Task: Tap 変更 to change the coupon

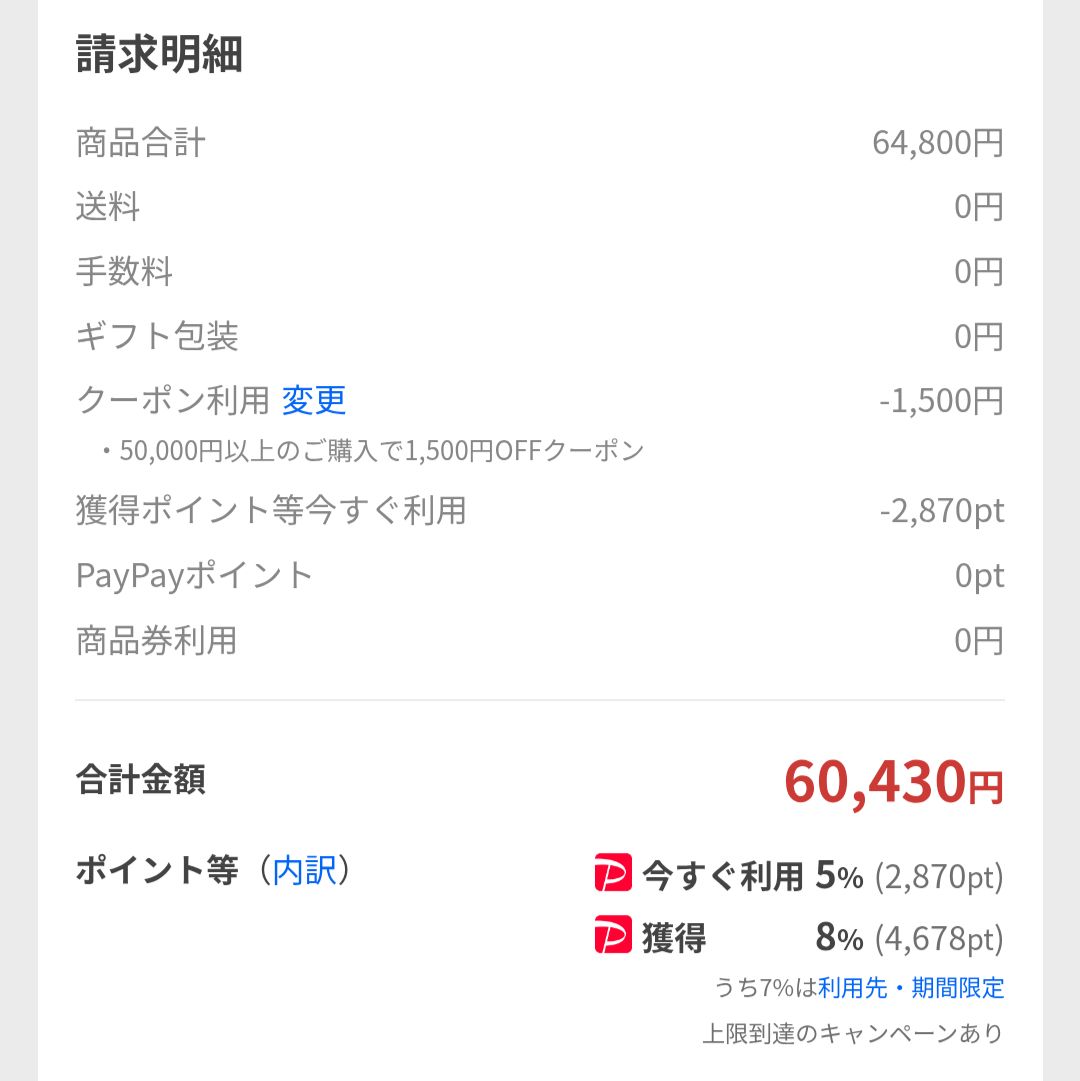Action: click(x=314, y=401)
